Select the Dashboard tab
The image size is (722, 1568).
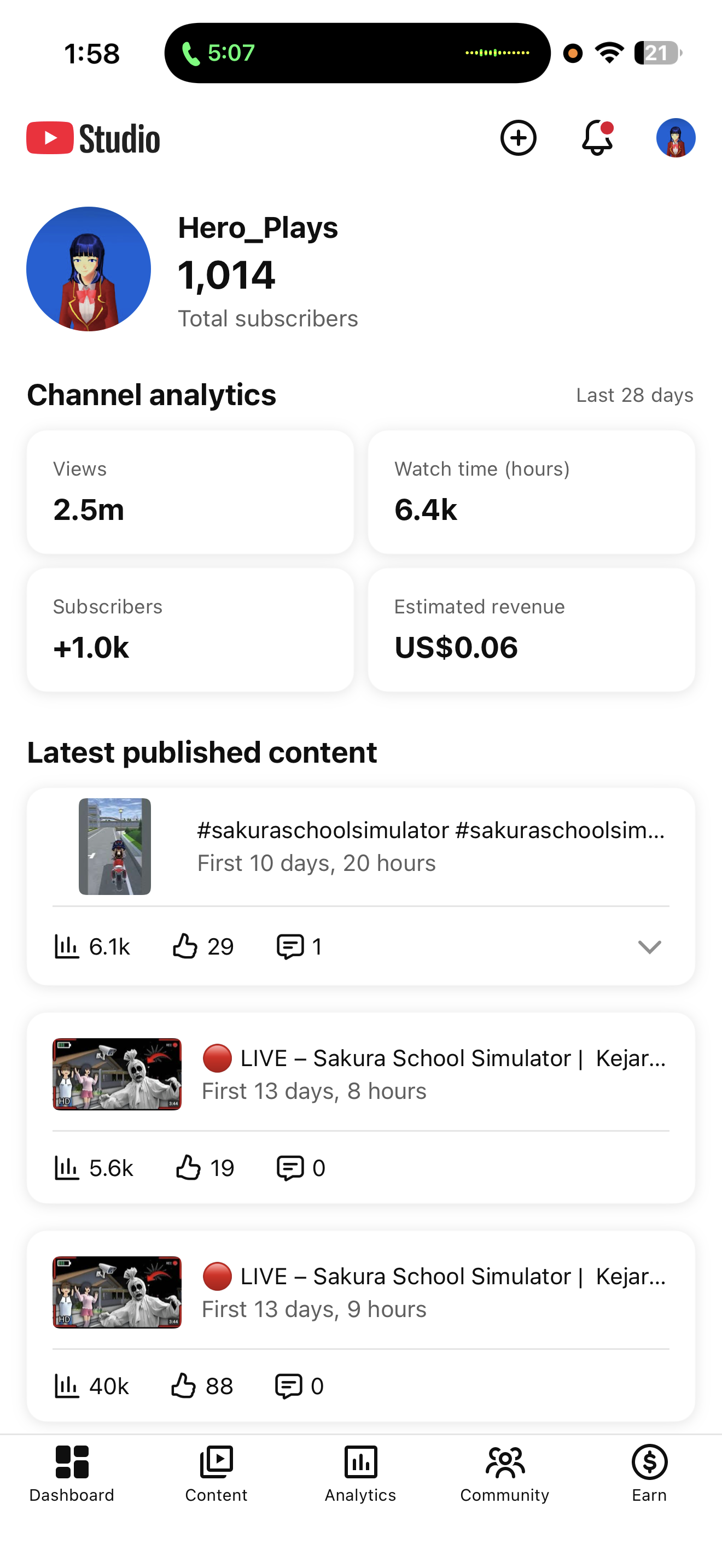click(72, 1473)
